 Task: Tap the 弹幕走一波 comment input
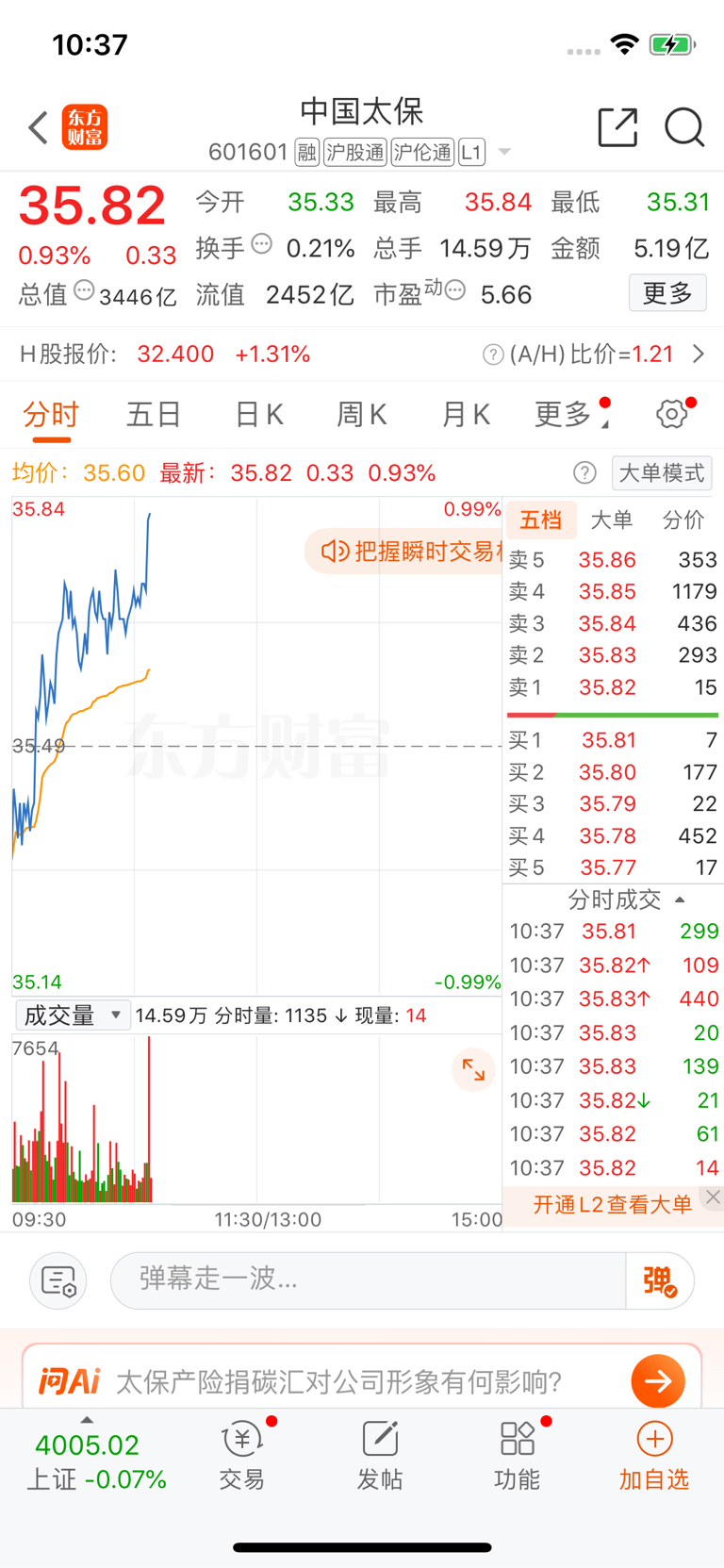(368, 1279)
